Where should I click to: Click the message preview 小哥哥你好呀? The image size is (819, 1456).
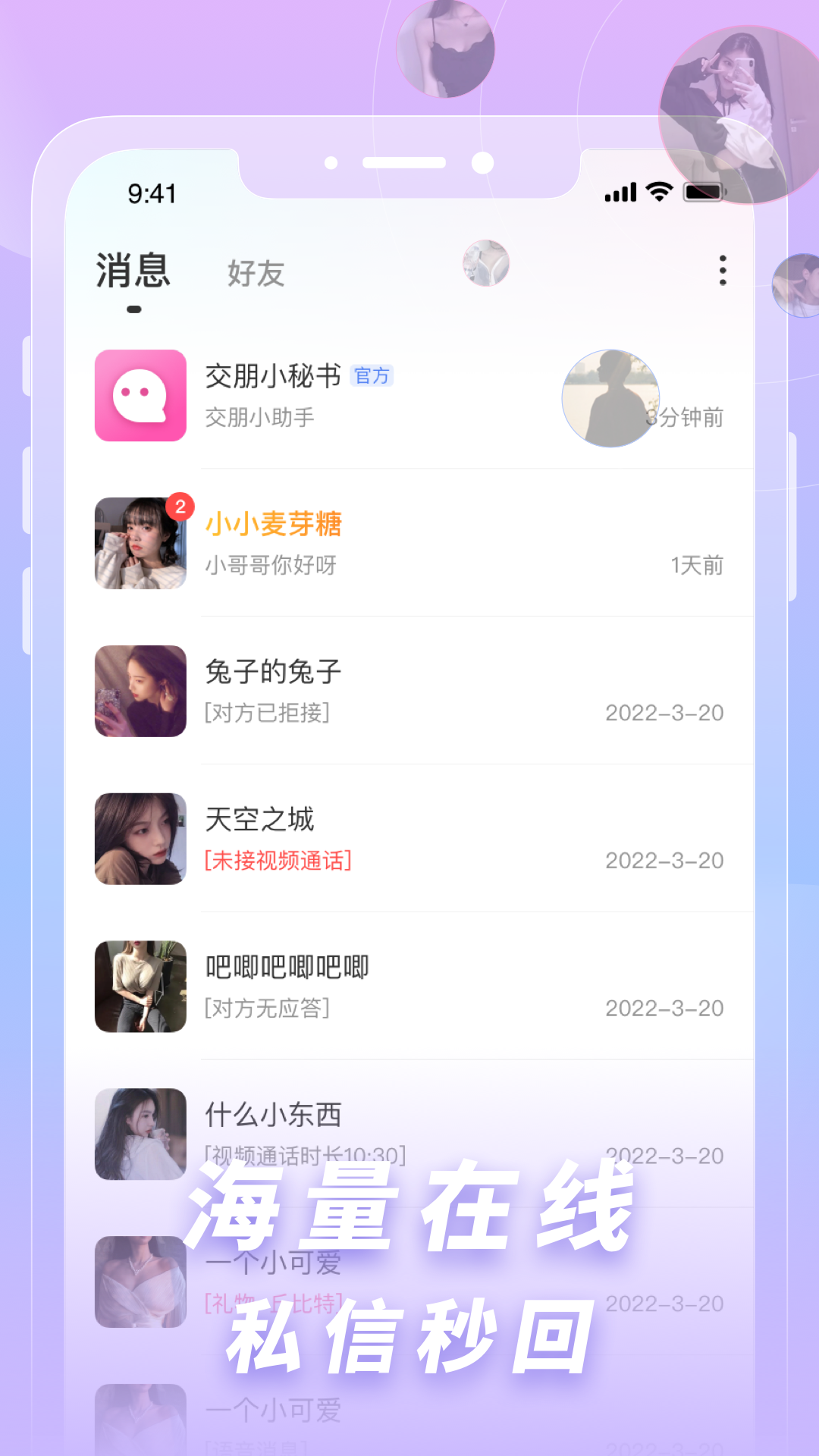(x=271, y=566)
